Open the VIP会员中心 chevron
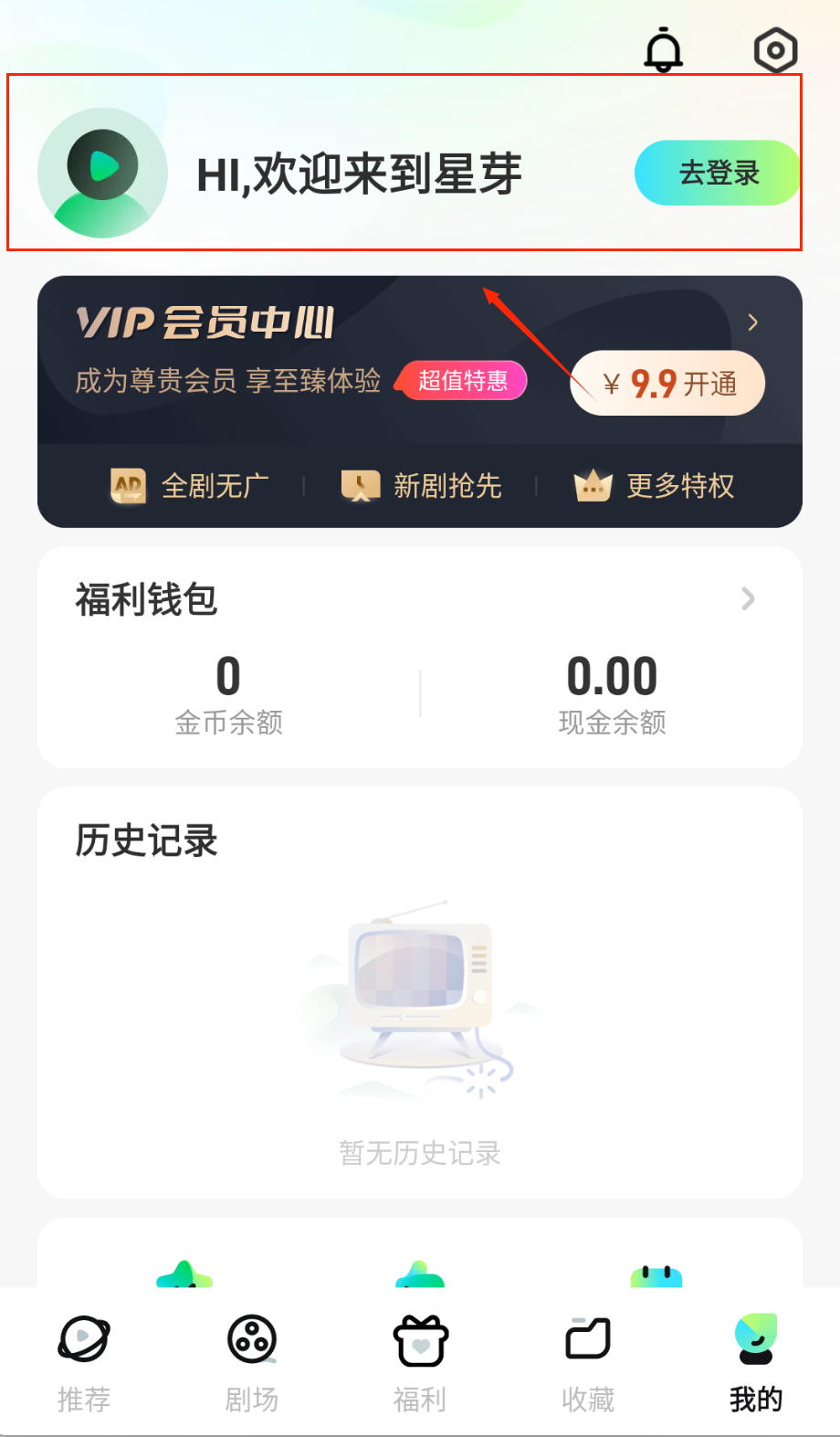840x1437 pixels. (x=752, y=322)
